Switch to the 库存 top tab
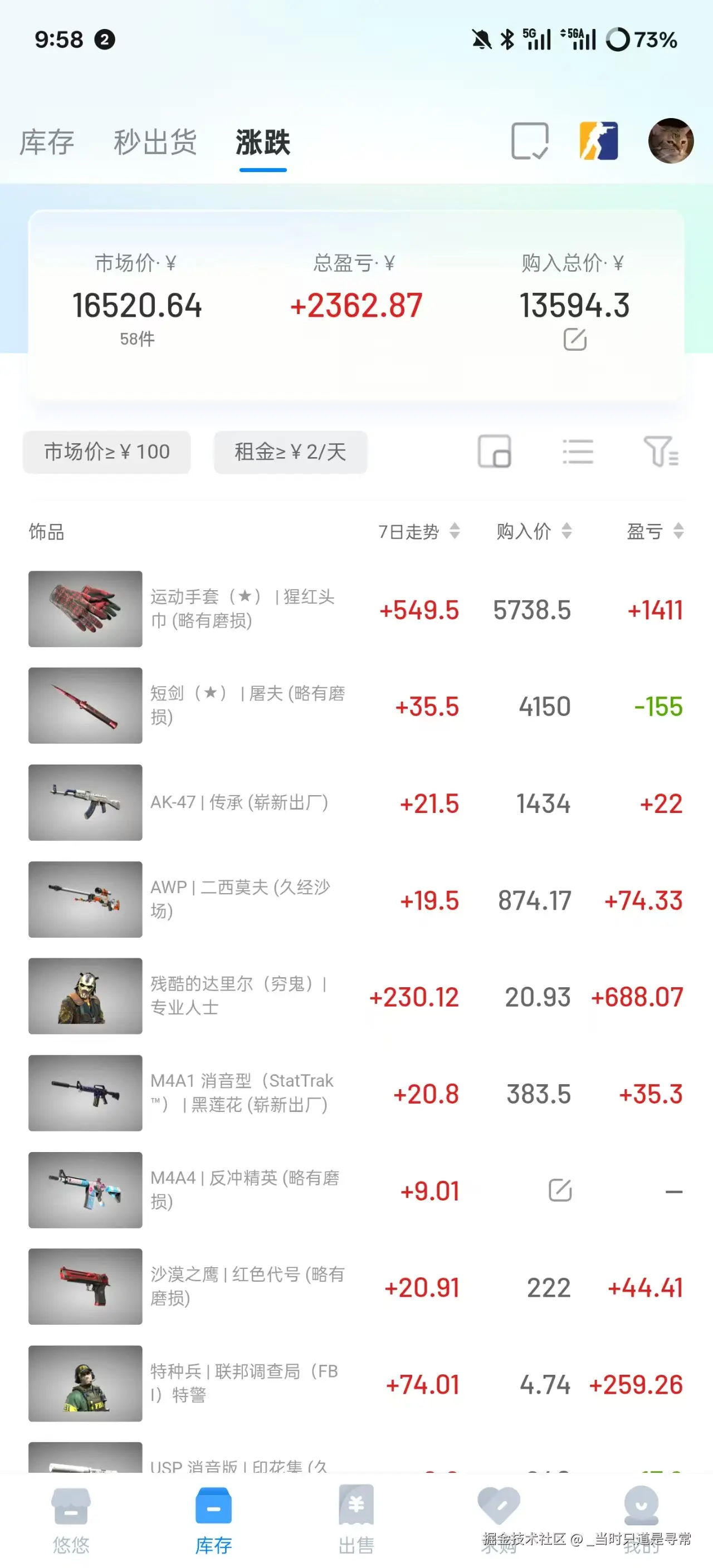The width and height of the screenshot is (713, 1568). (x=46, y=142)
